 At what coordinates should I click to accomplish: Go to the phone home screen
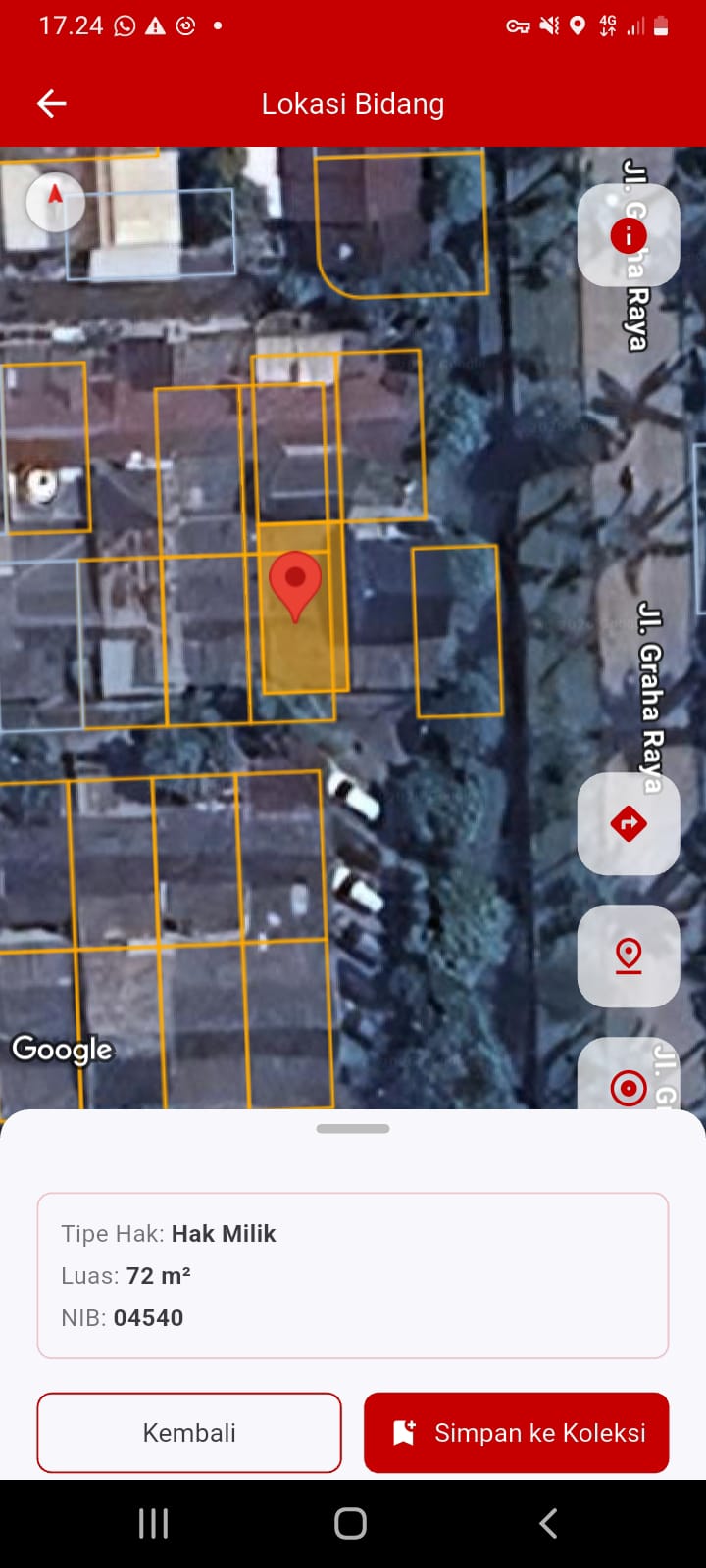pos(351,1523)
